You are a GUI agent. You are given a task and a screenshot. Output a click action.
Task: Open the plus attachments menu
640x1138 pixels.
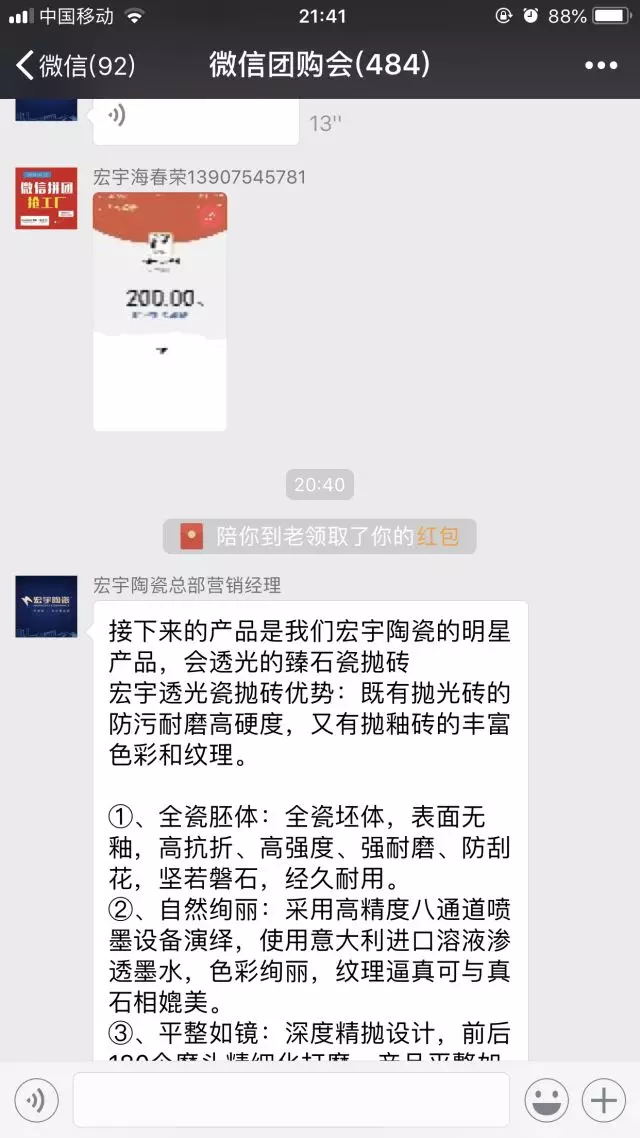tap(604, 1100)
